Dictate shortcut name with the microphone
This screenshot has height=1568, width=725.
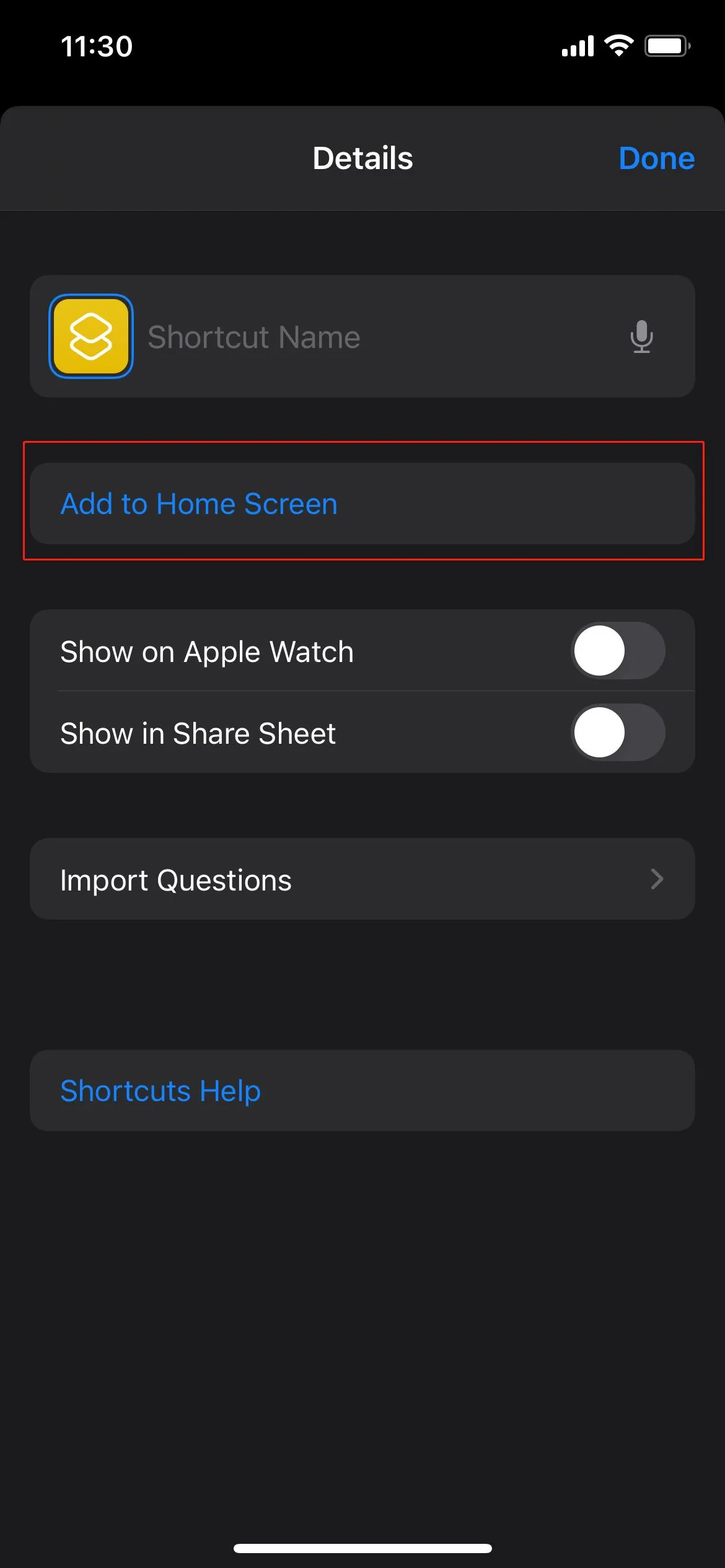point(641,337)
